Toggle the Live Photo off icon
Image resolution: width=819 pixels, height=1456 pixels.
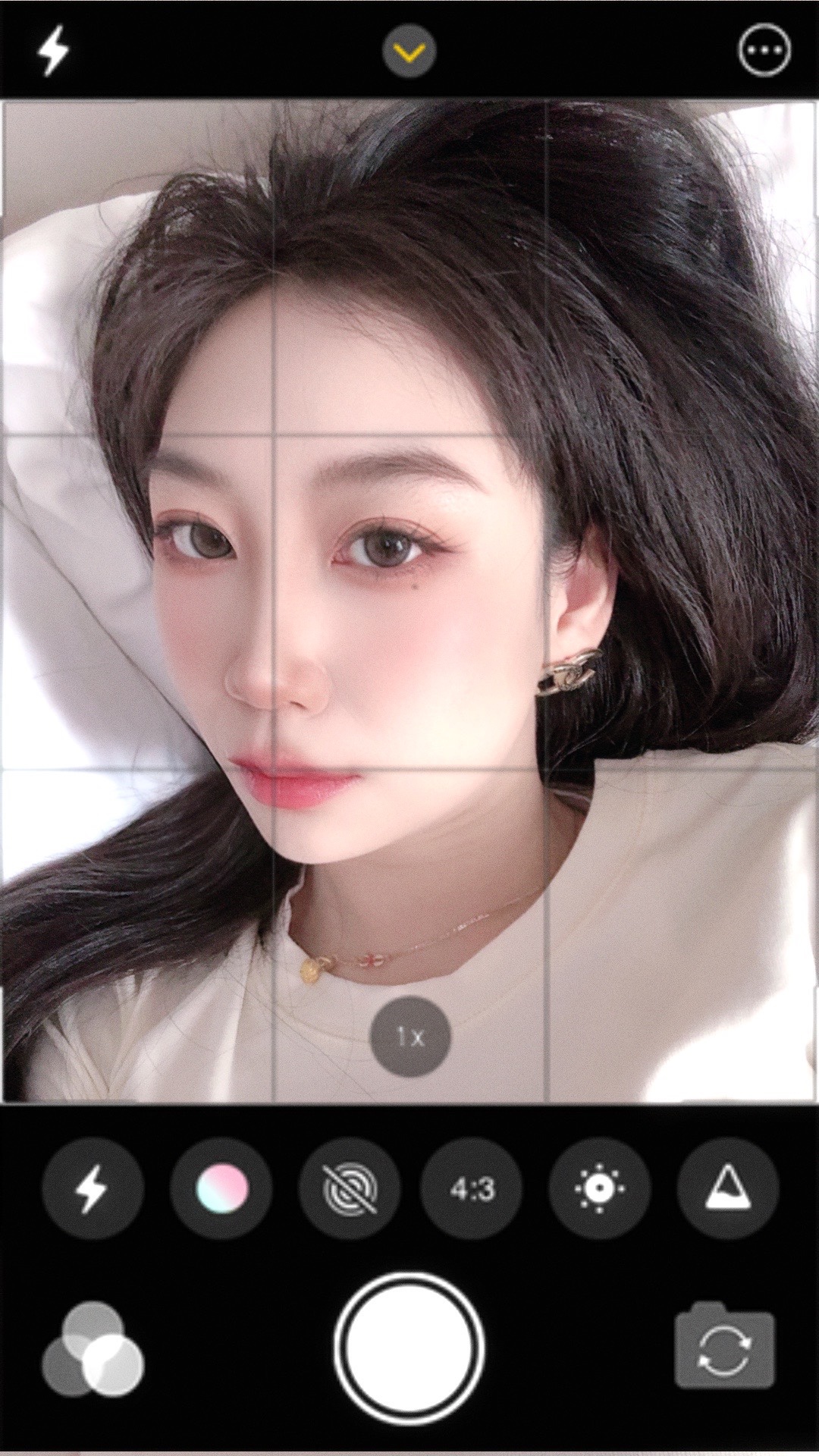click(350, 1188)
